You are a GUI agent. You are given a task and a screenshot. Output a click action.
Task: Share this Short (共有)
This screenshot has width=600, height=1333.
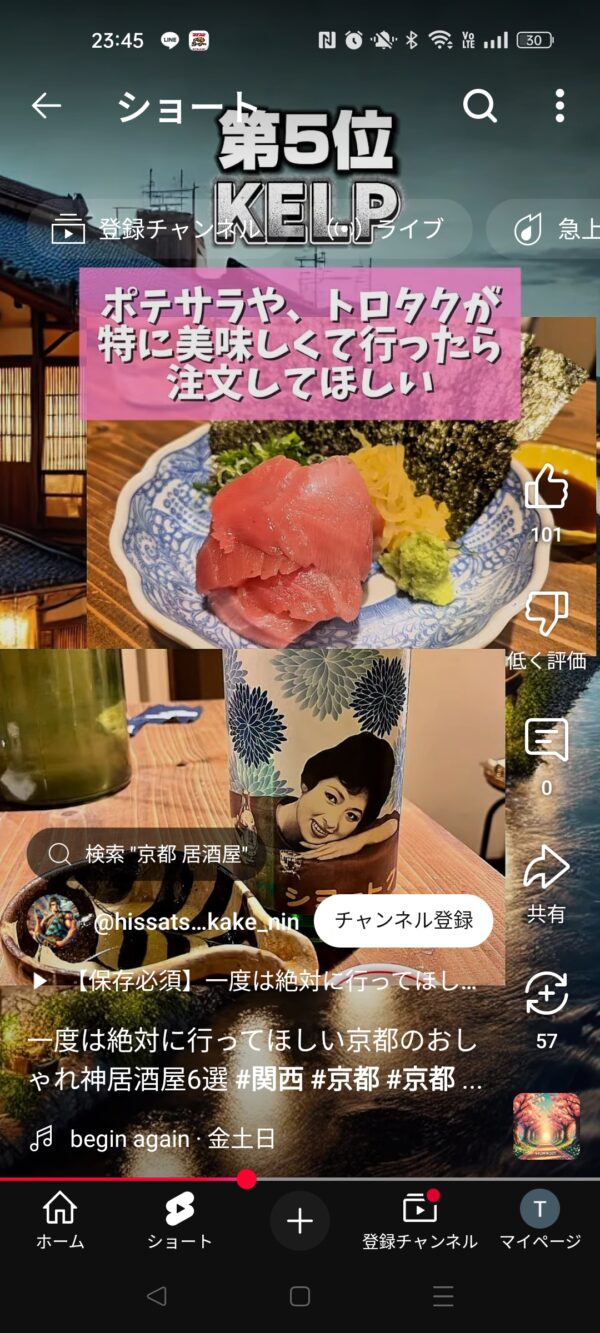(x=546, y=868)
